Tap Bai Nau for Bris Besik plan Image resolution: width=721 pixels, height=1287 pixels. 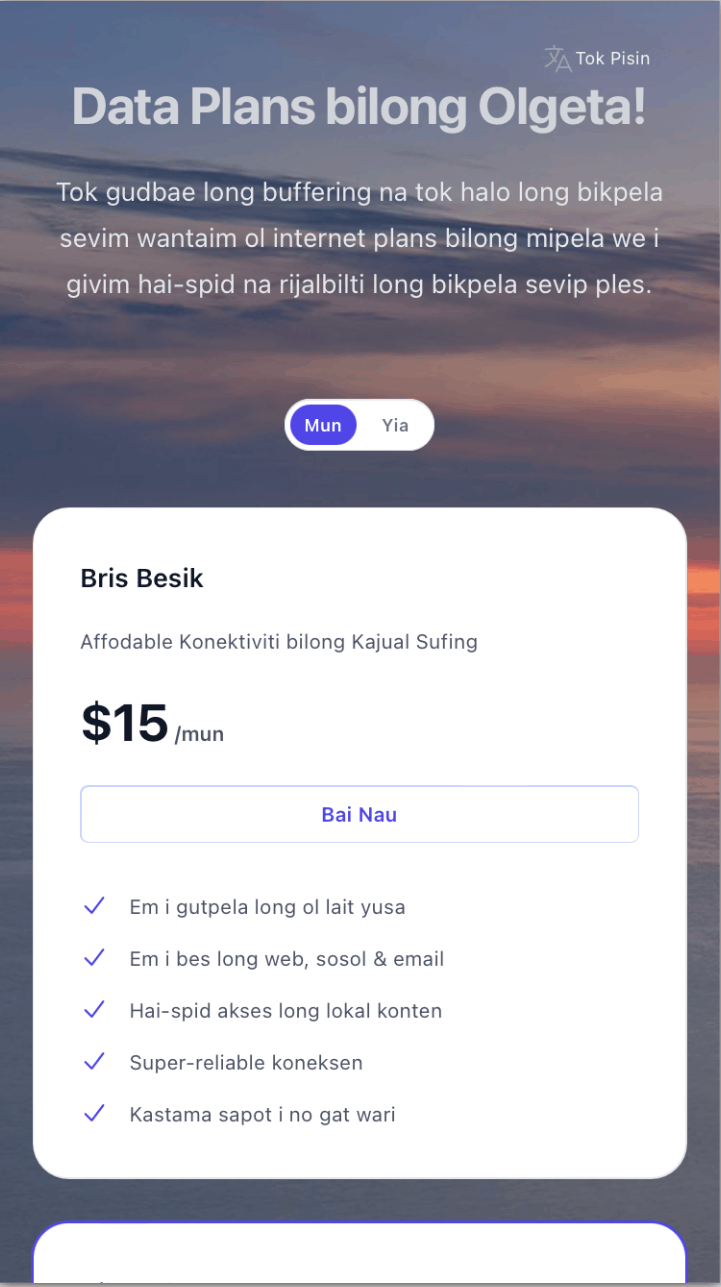click(359, 814)
